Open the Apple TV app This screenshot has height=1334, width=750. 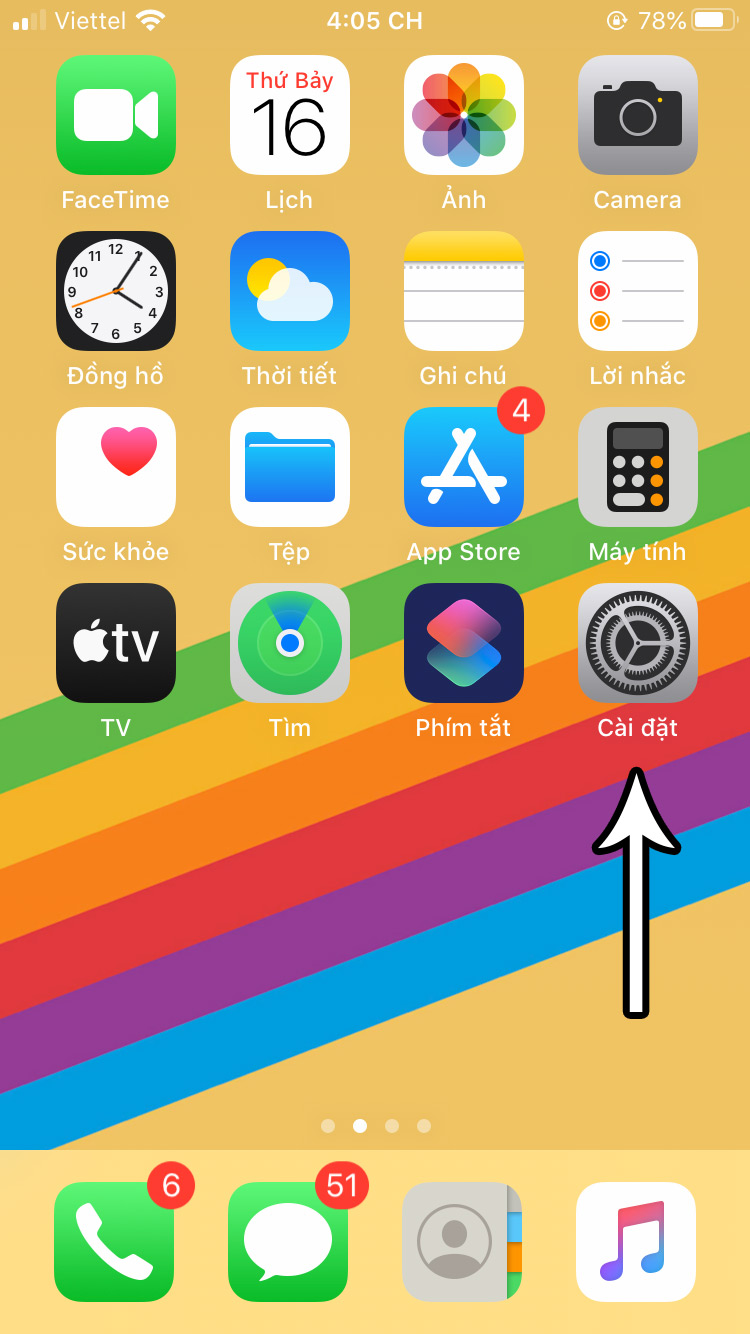[115, 643]
